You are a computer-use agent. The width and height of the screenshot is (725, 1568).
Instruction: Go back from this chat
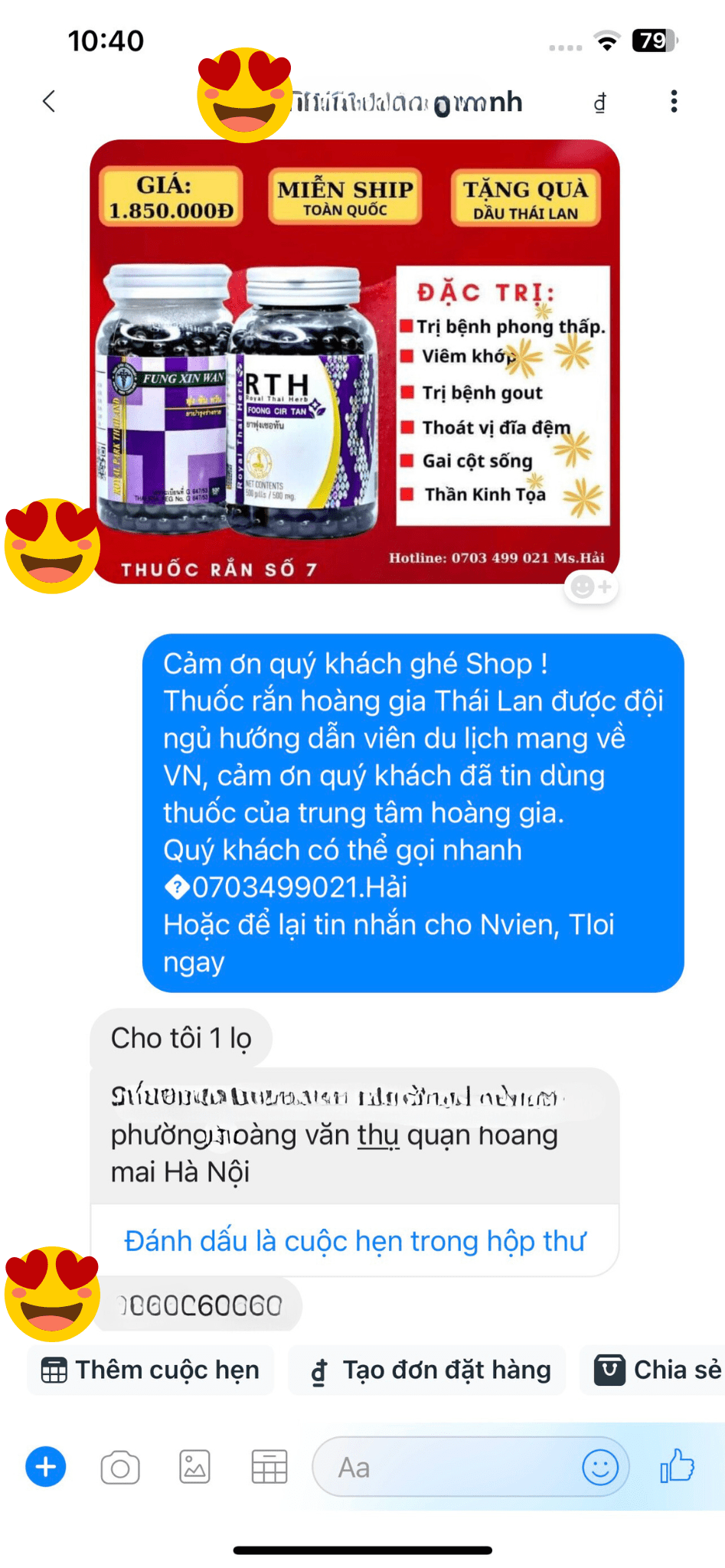pyautogui.click(x=49, y=101)
